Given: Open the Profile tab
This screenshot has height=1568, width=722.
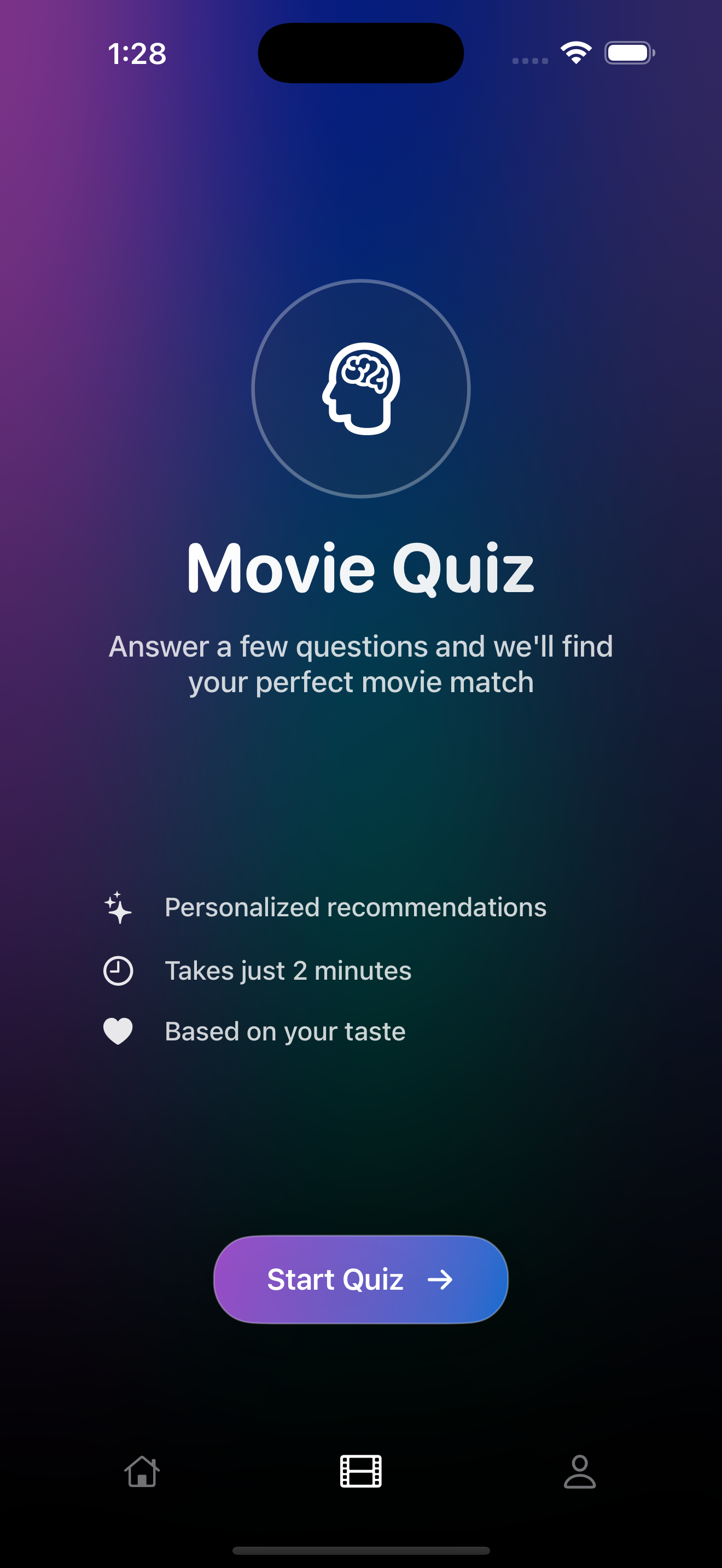Looking at the screenshot, I should pyautogui.click(x=580, y=1472).
